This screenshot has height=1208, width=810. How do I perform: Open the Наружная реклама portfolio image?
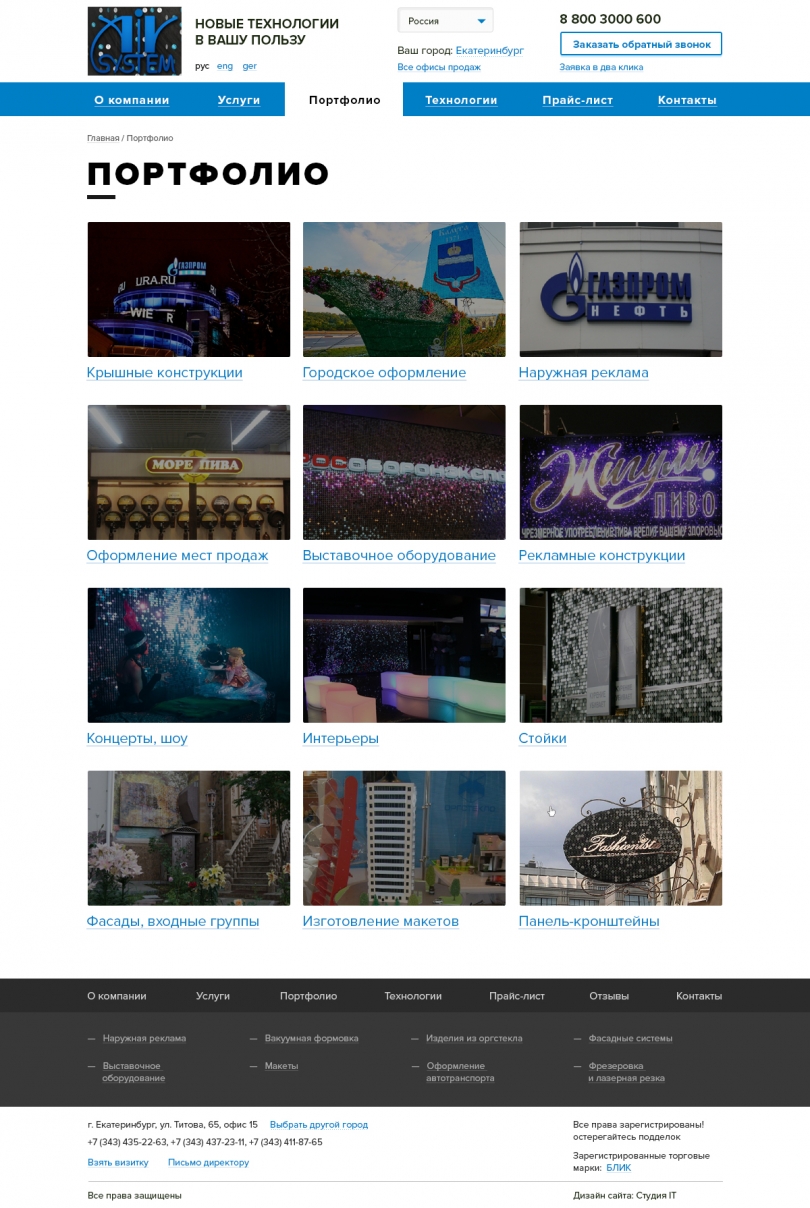(621, 289)
